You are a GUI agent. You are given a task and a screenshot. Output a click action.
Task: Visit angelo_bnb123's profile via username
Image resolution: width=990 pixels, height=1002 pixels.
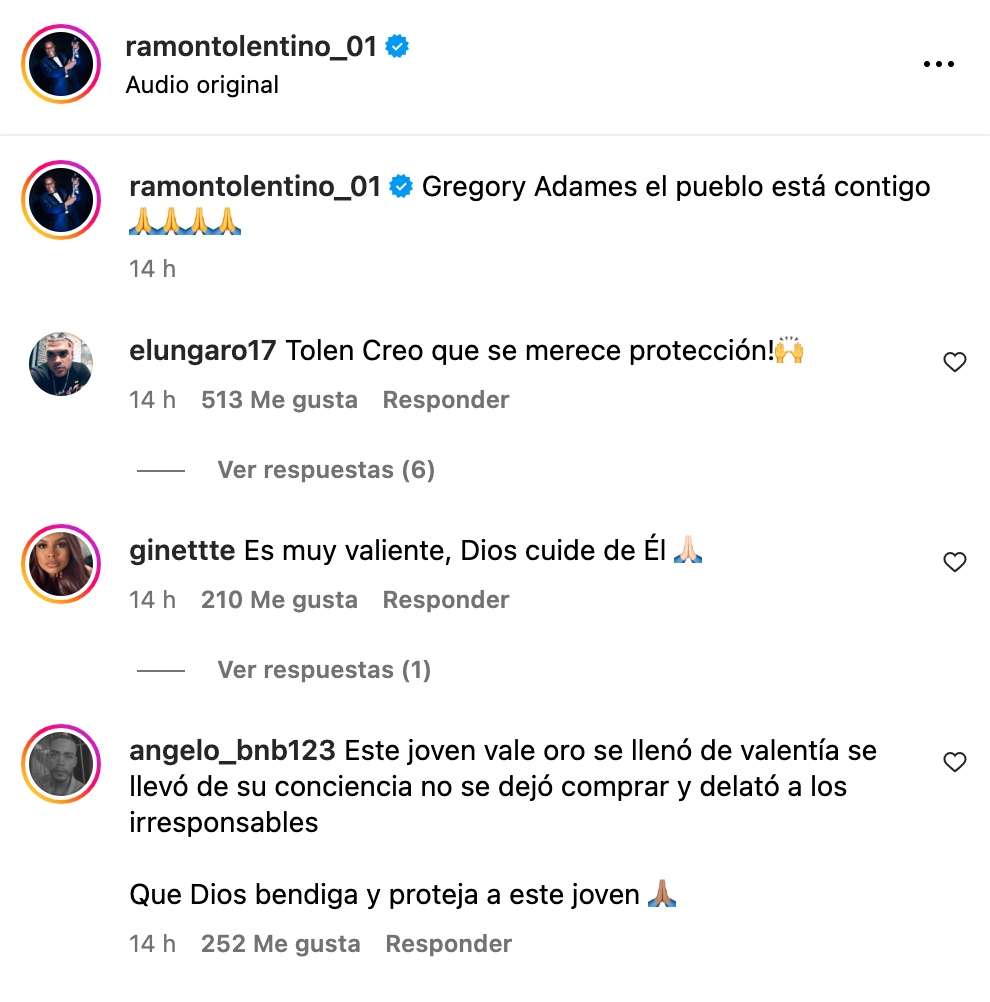(237, 751)
